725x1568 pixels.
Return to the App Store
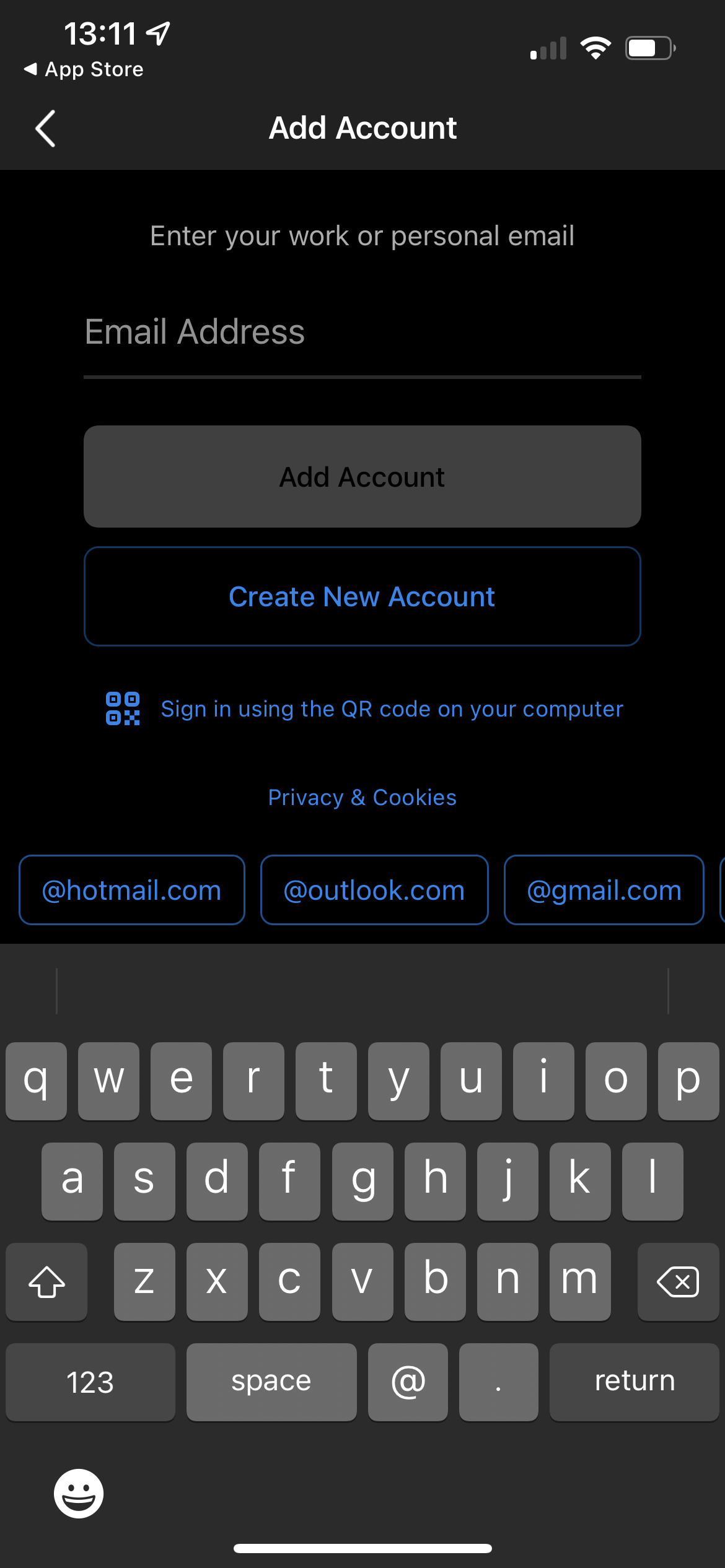(83, 69)
